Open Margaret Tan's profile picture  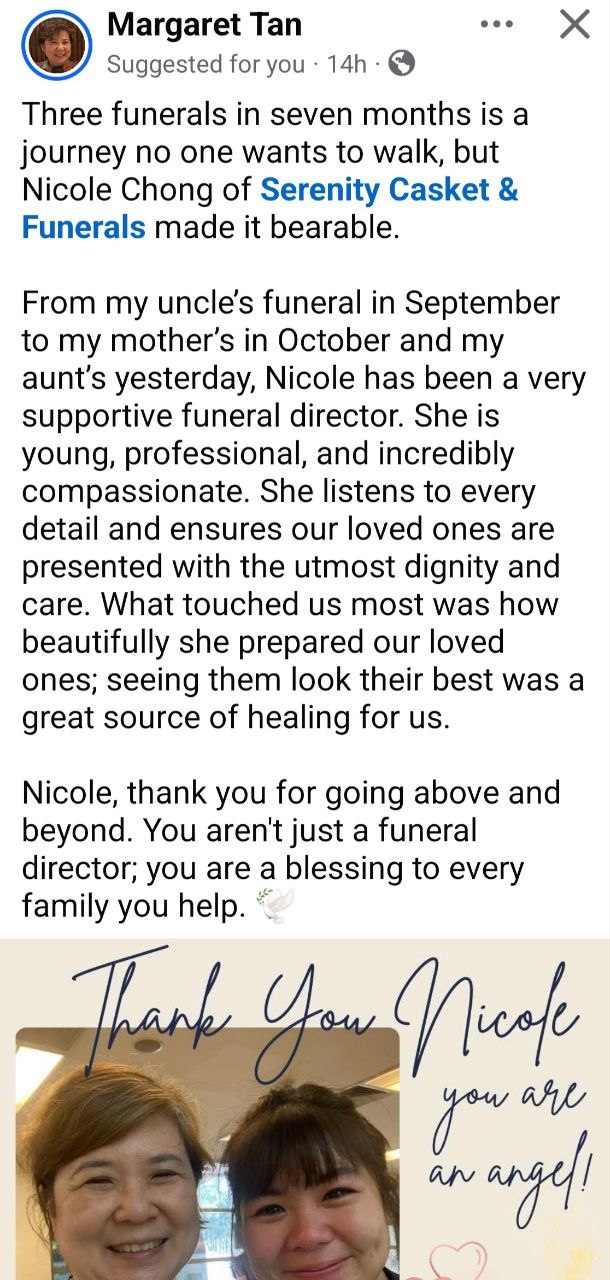coord(58,44)
